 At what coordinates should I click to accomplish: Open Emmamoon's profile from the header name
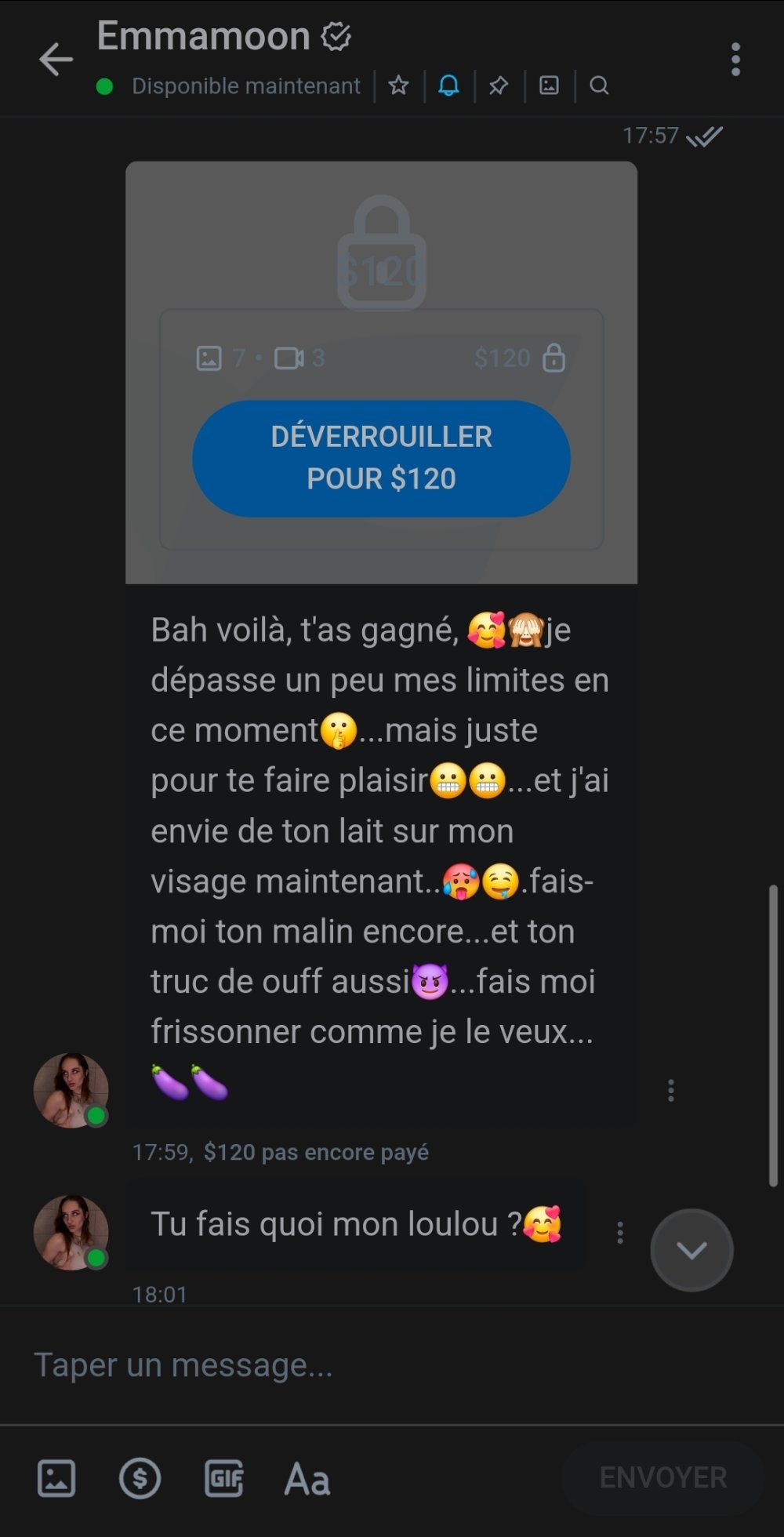204,37
